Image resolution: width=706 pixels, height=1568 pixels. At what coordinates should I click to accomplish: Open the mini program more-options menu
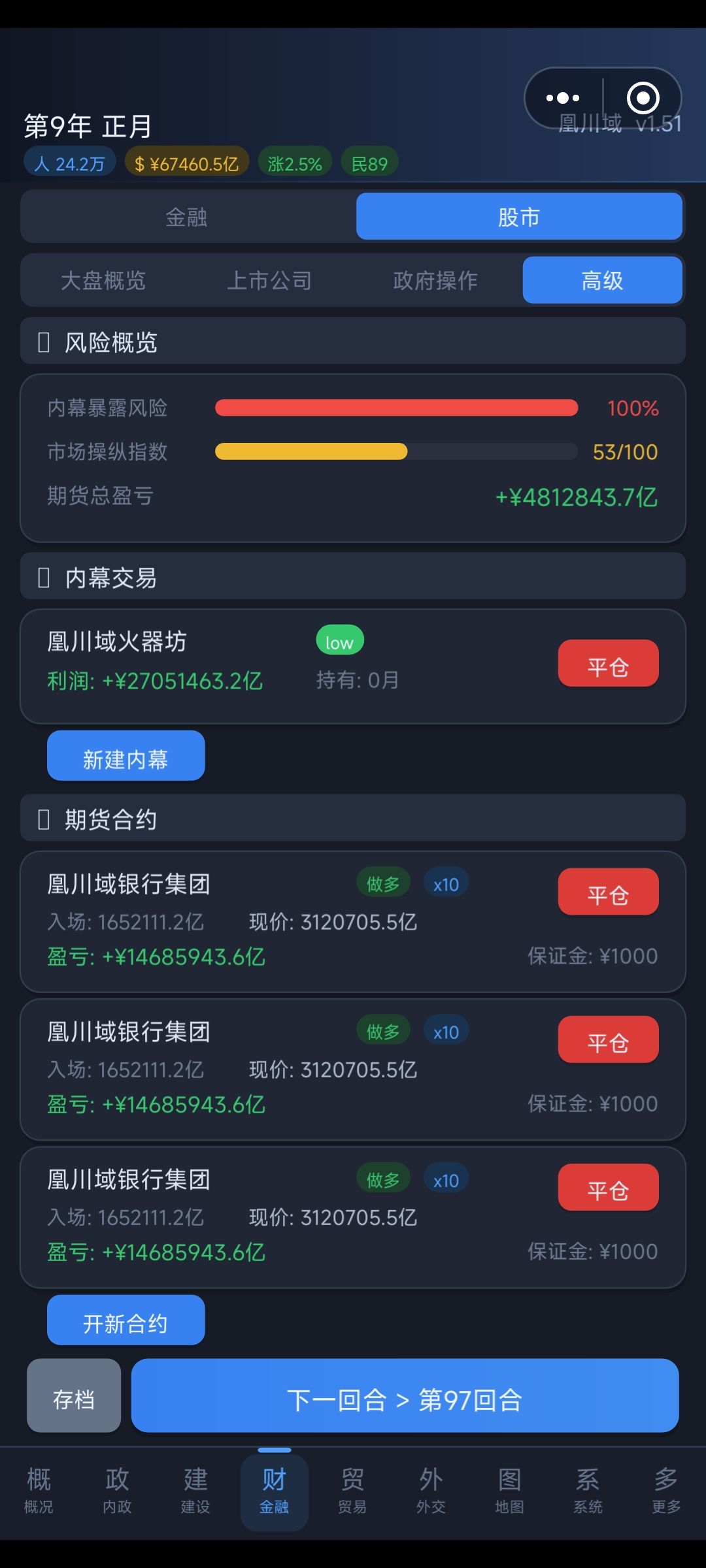coord(563,98)
